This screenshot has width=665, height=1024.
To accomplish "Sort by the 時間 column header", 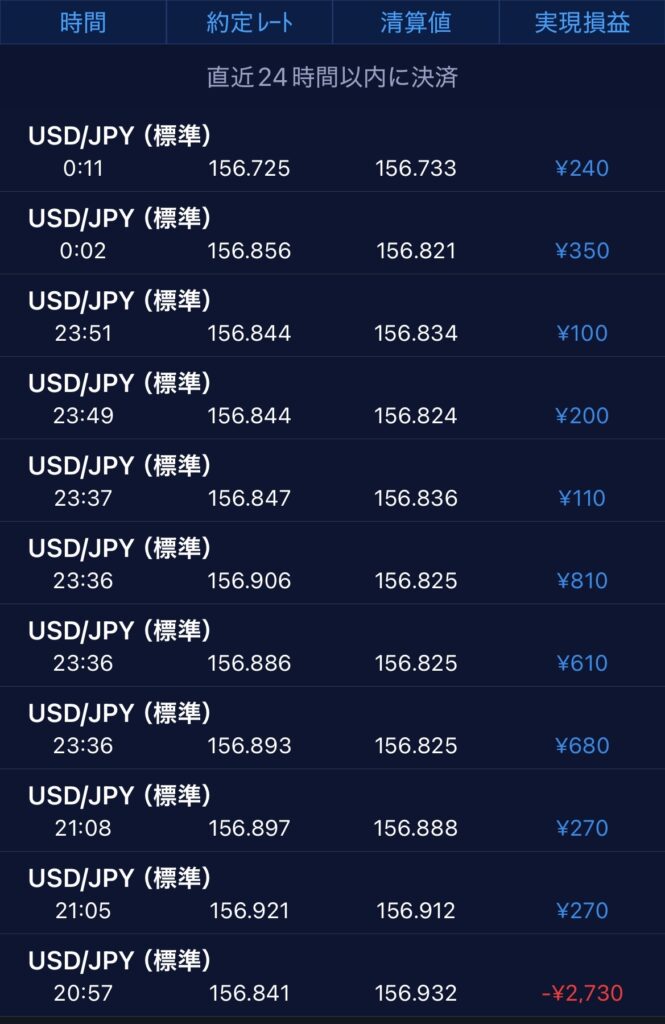I will (x=83, y=23).
